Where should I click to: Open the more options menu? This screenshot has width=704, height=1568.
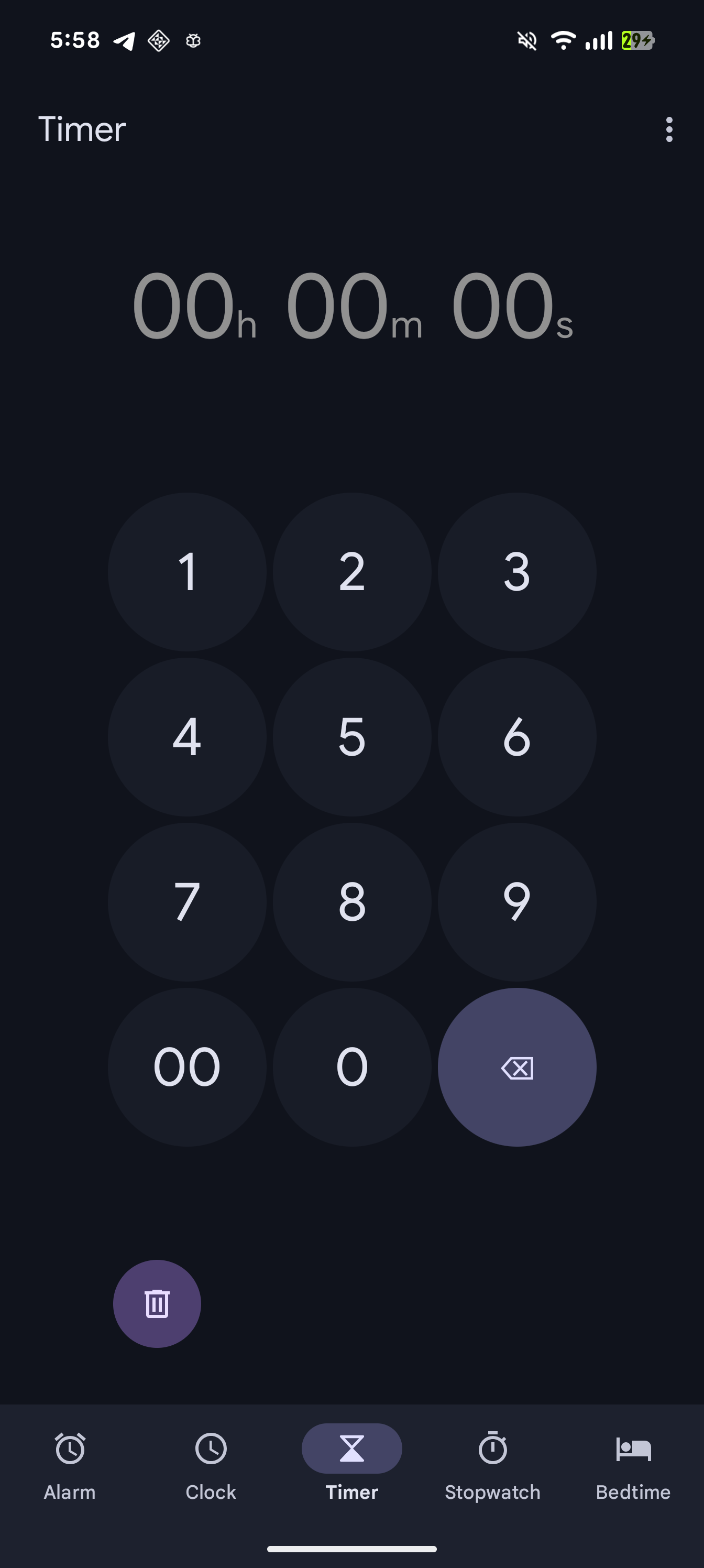pyautogui.click(x=669, y=129)
